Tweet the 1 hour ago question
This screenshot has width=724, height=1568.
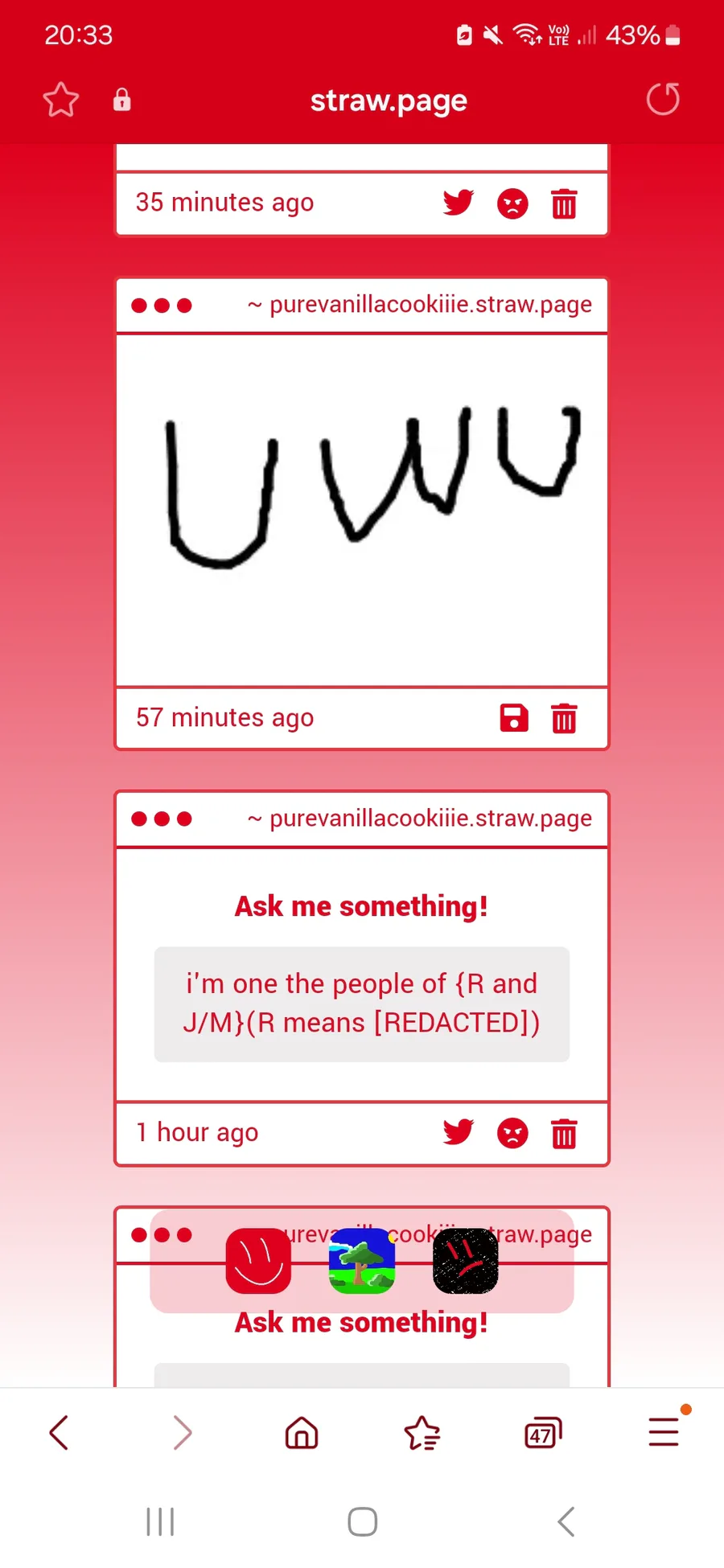click(x=459, y=1132)
